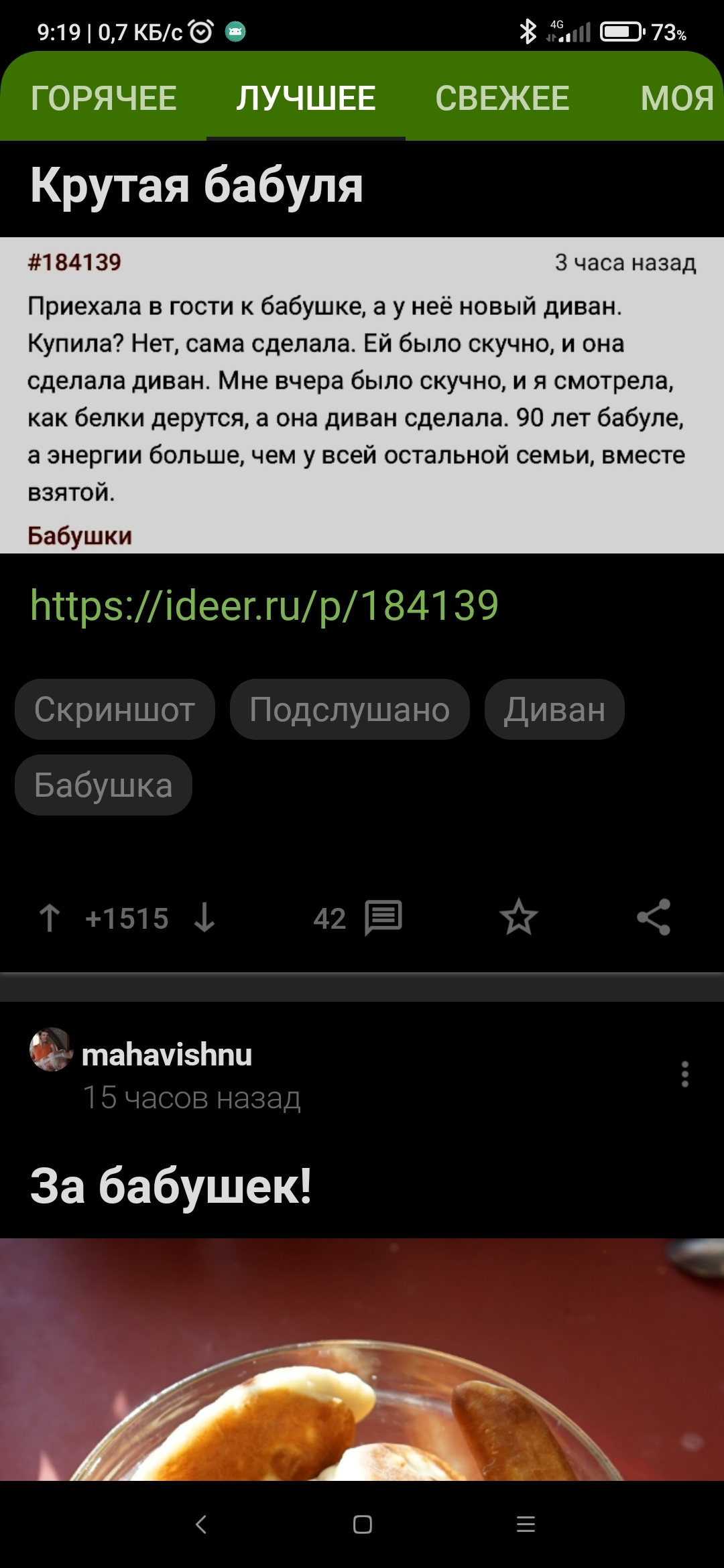Switch to the СВЕЖЕЕ tab
This screenshot has width=724, height=1568.
click(x=502, y=99)
